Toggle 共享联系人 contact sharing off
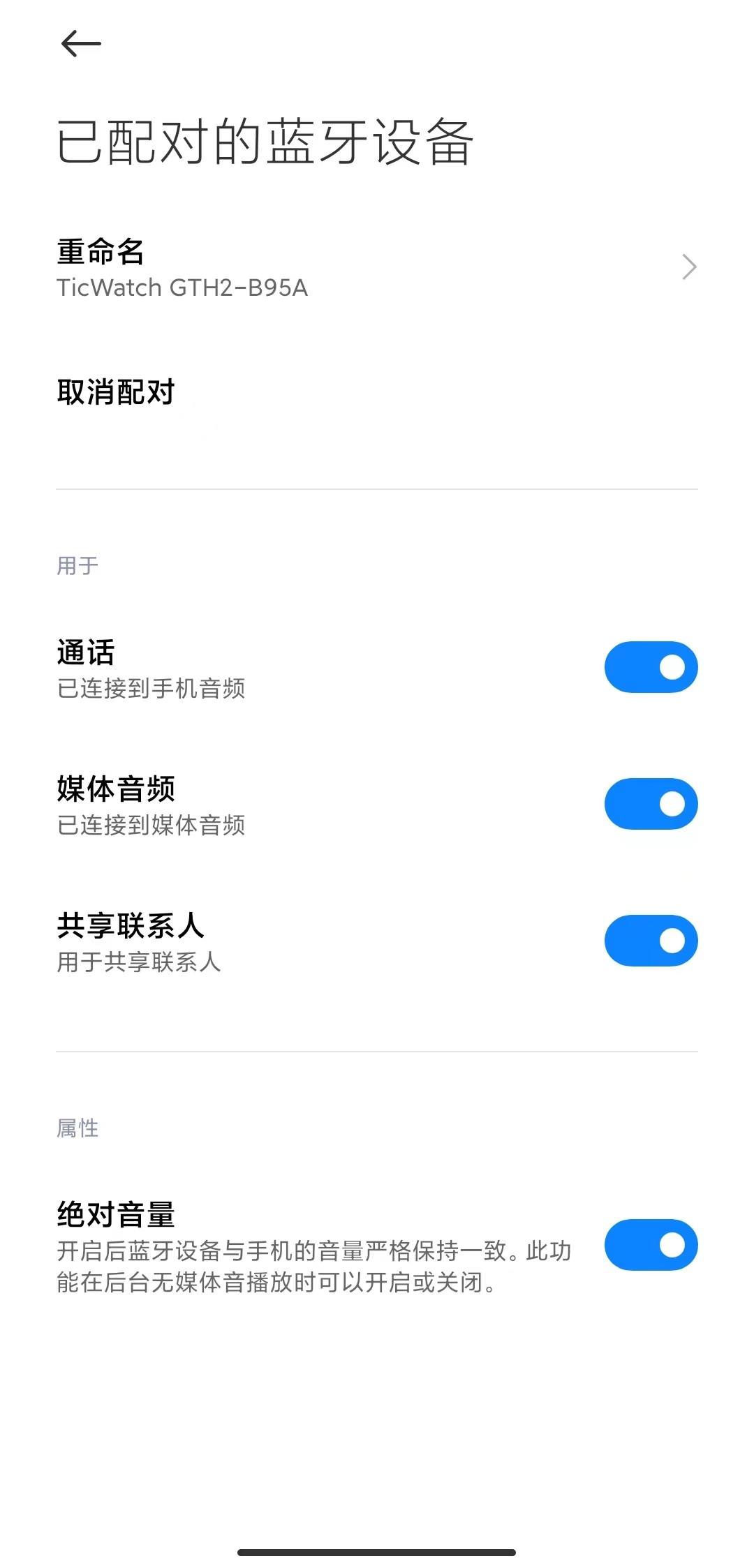This screenshot has height=1568, width=754. [x=650, y=940]
